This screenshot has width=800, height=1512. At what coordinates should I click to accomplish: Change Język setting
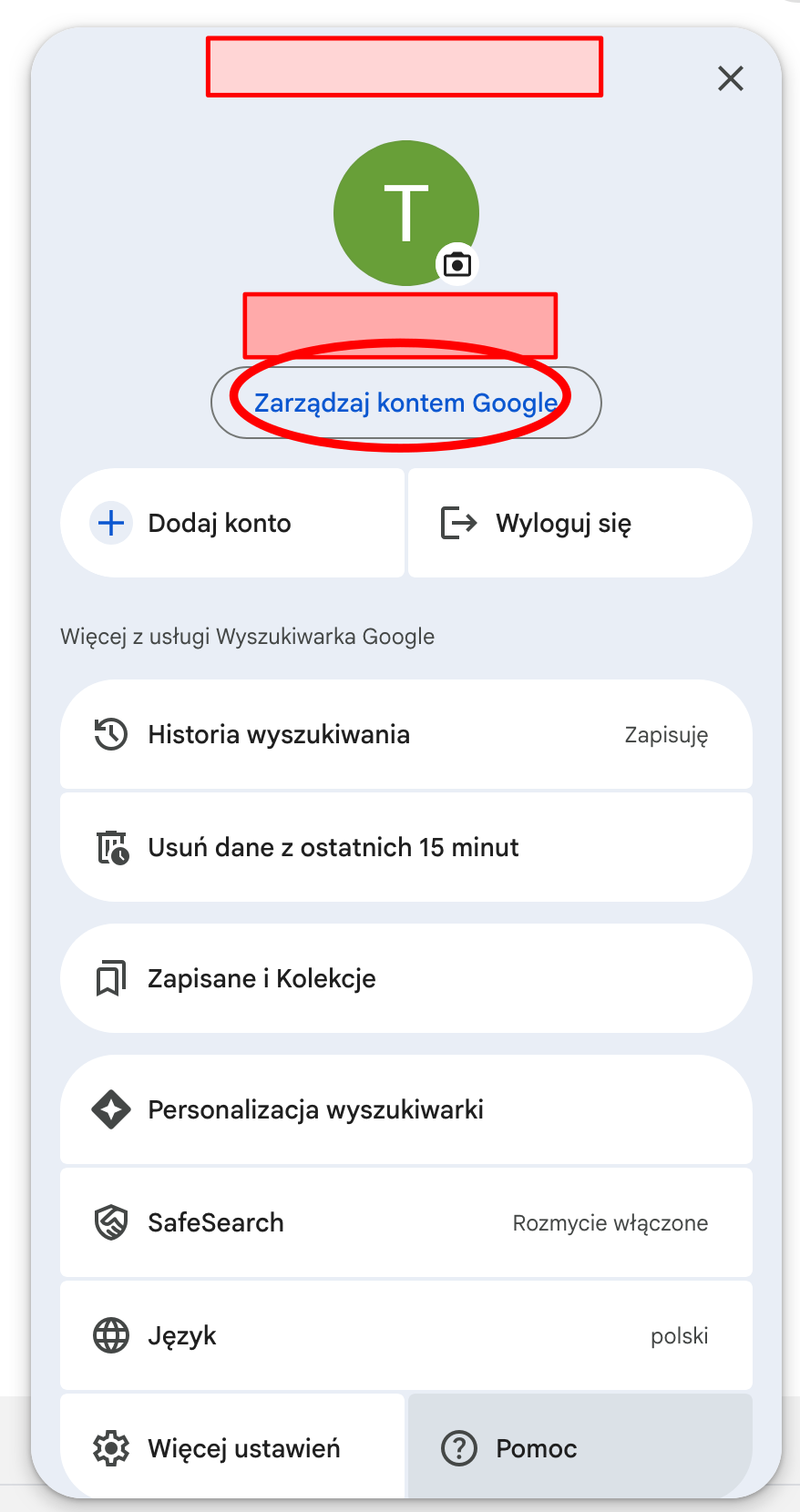(405, 1335)
